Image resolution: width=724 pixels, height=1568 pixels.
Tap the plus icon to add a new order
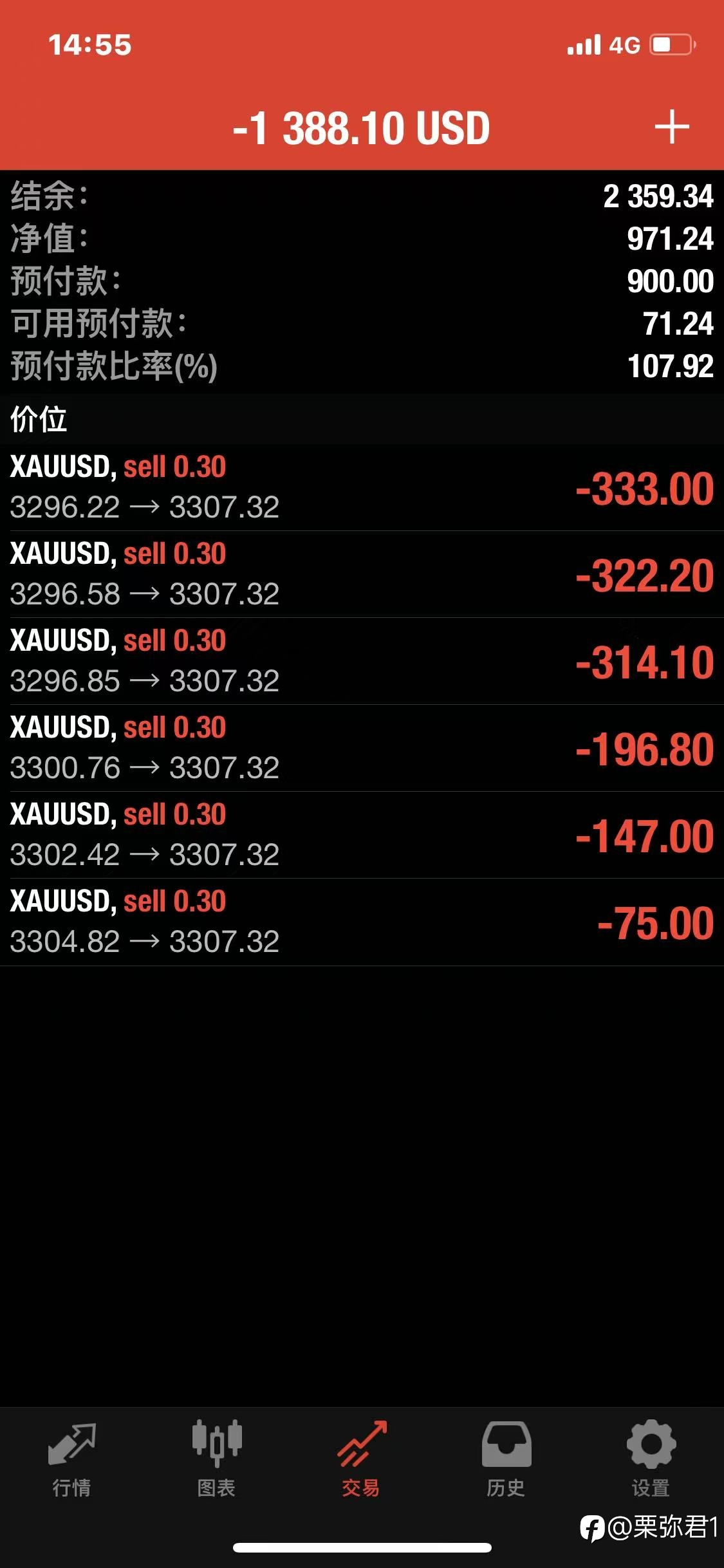[672, 127]
